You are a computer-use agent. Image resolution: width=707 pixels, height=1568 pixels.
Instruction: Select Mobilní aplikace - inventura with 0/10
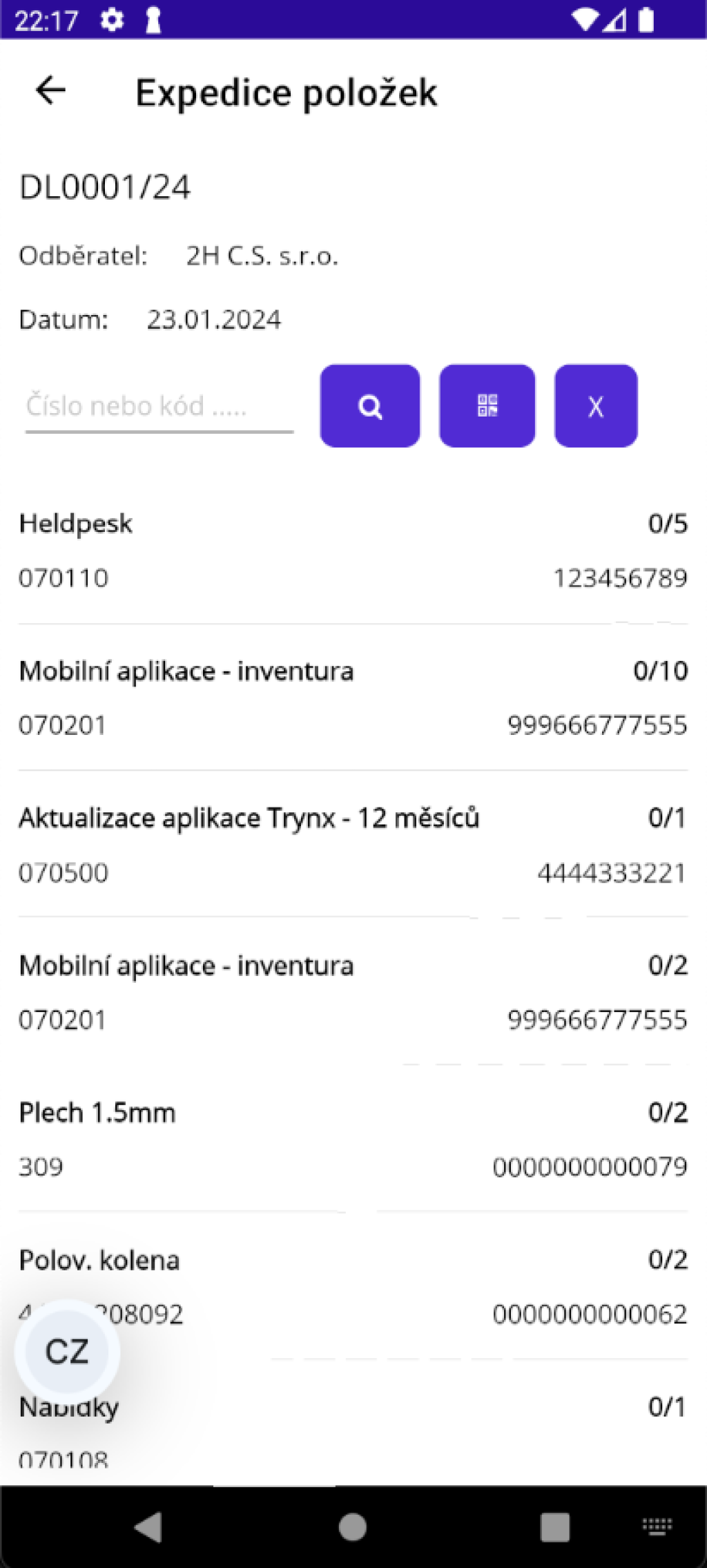[x=352, y=698]
